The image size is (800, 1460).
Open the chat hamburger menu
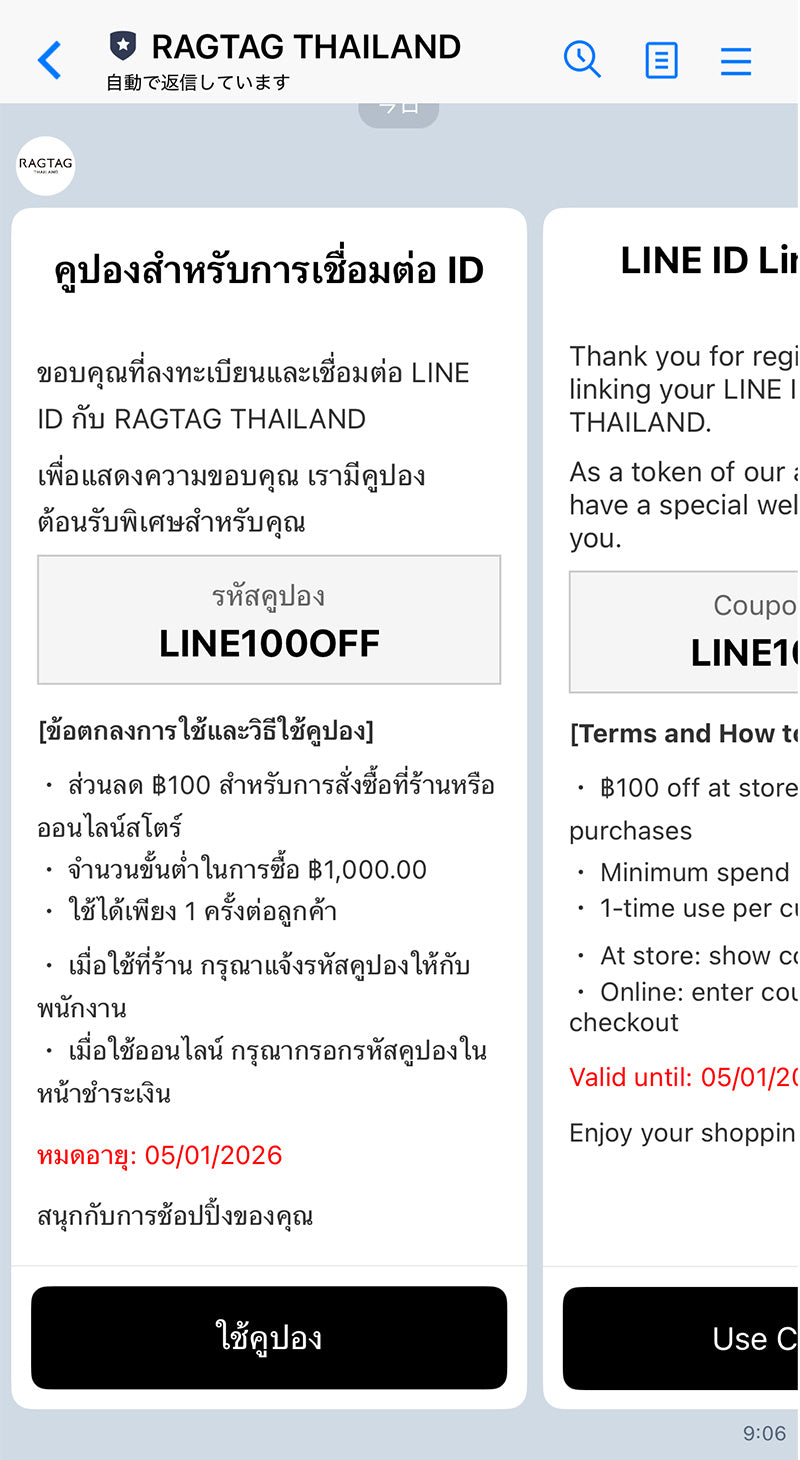(736, 61)
